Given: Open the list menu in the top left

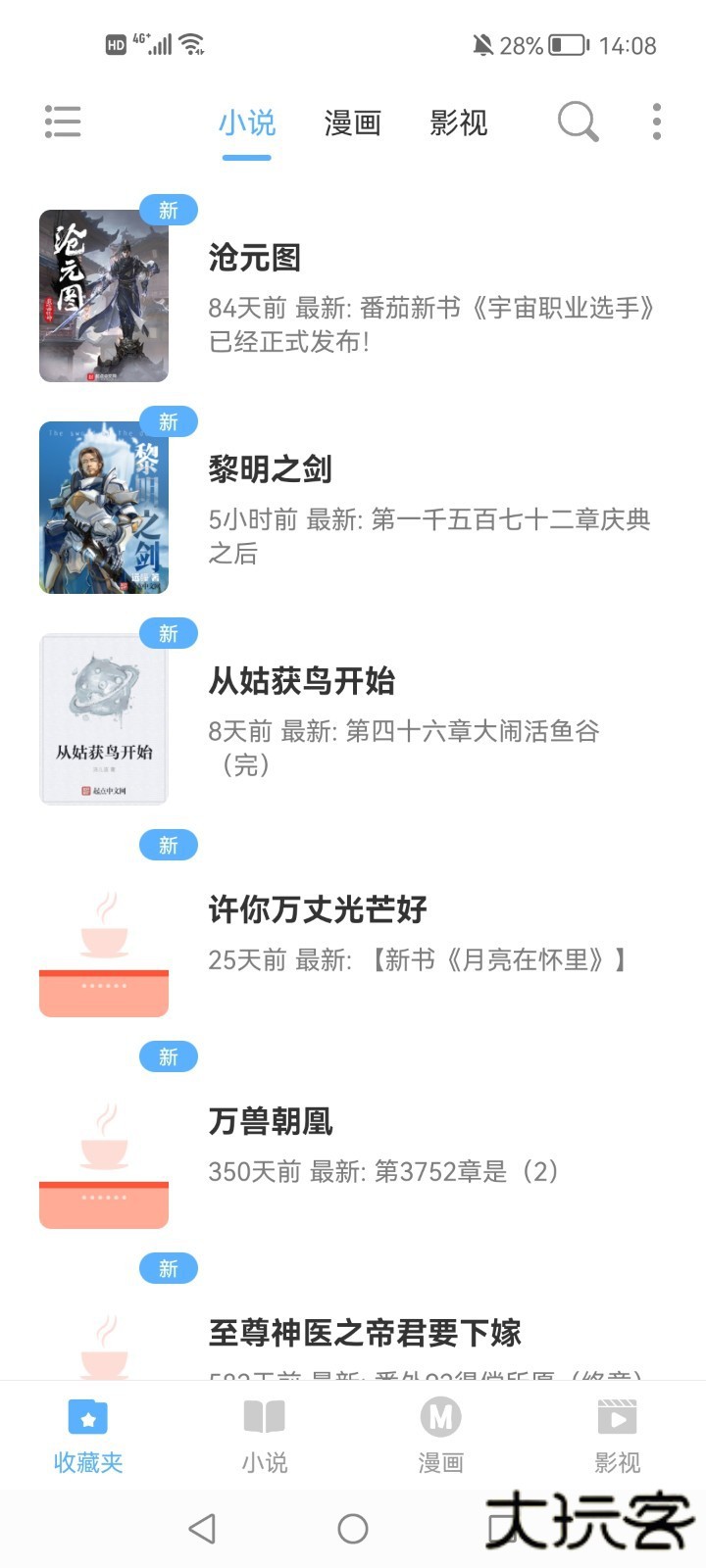Looking at the screenshot, I should (x=62, y=122).
